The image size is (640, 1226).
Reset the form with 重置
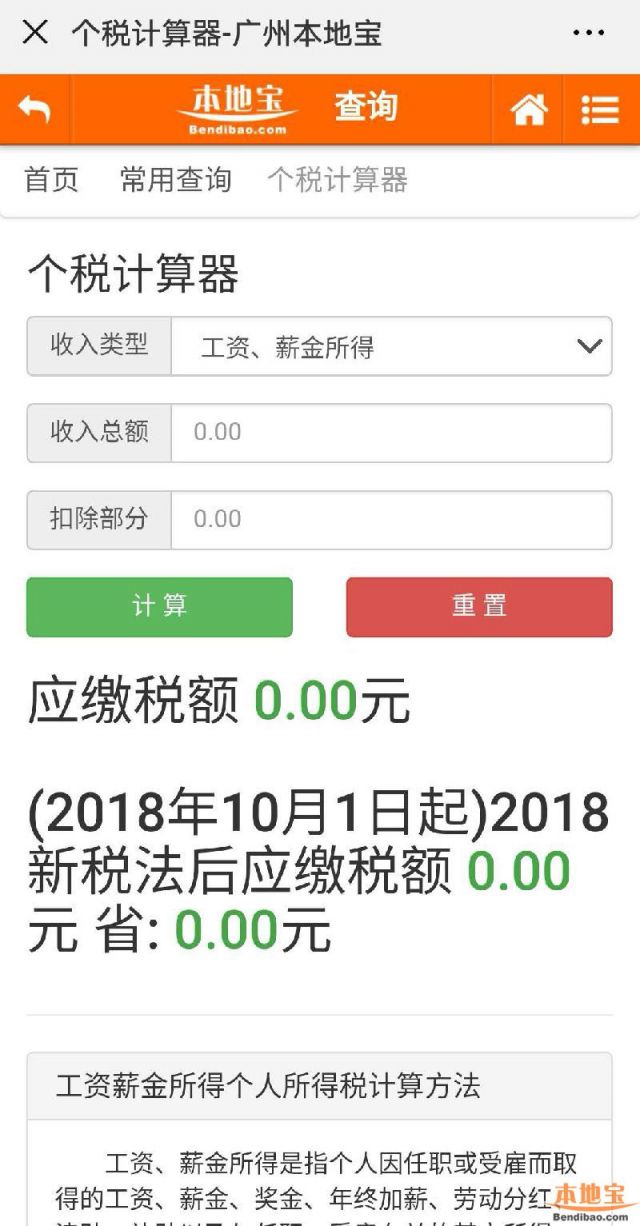(479, 606)
